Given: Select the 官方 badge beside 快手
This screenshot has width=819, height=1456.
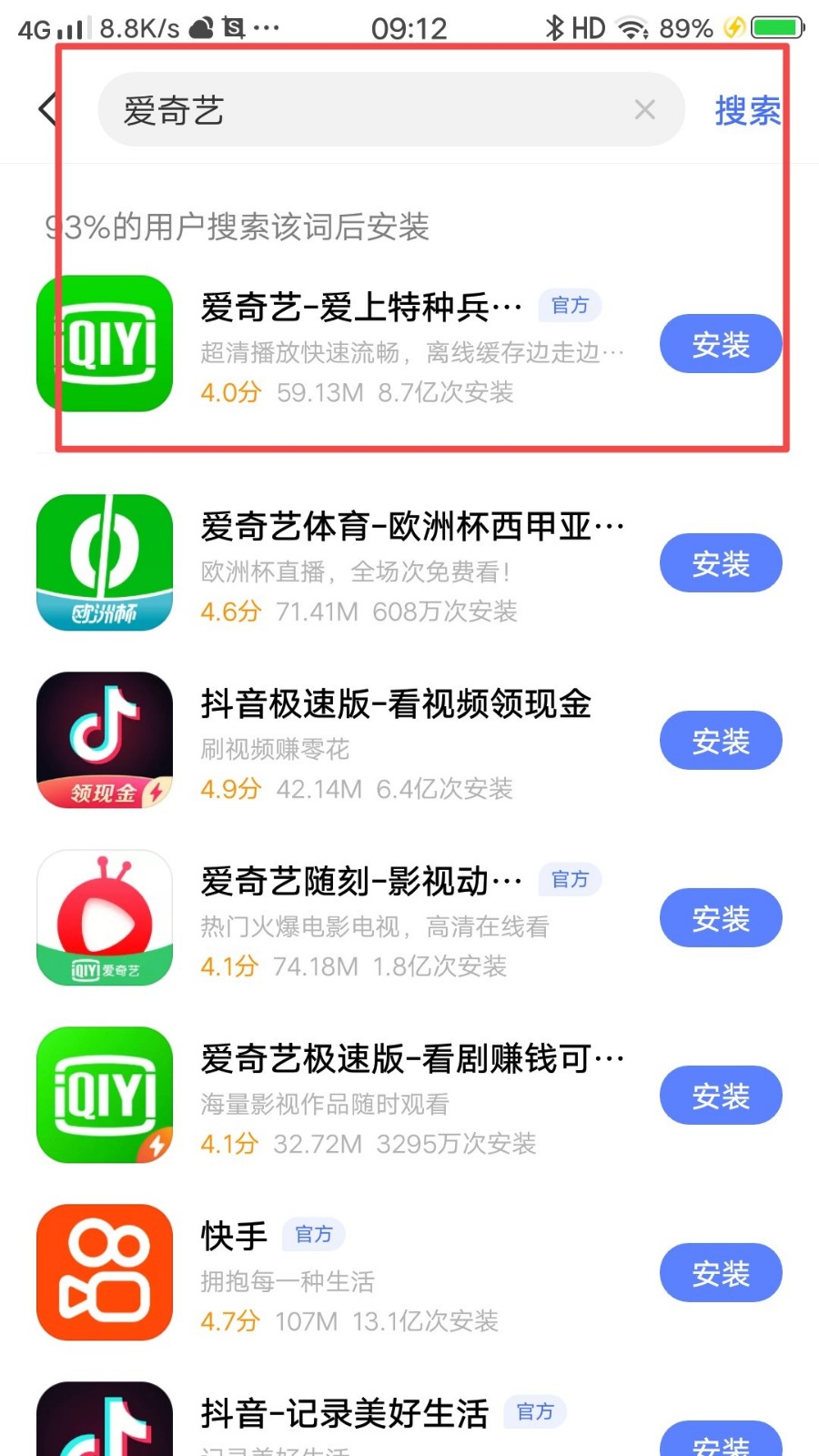Looking at the screenshot, I should pyautogui.click(x=313, y=1234).
